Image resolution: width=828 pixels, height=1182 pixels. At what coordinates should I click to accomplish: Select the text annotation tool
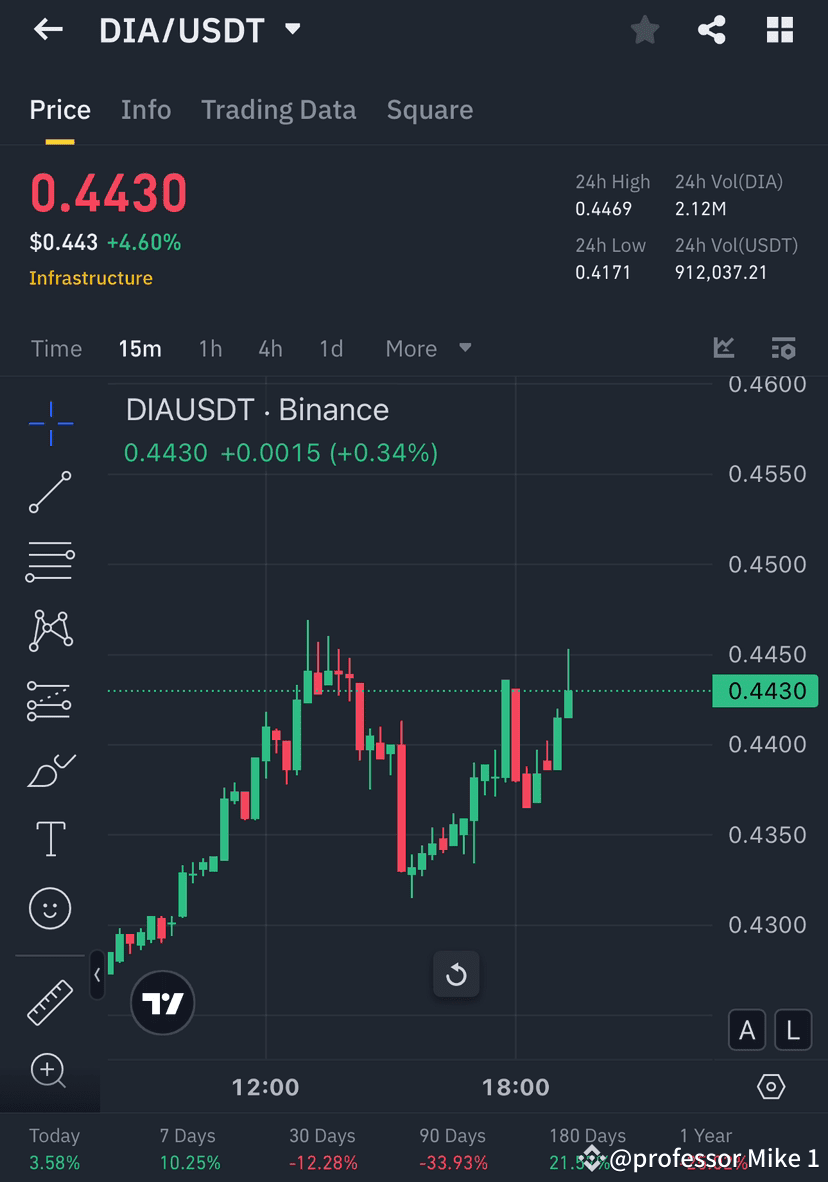click(x=50, y=838)
